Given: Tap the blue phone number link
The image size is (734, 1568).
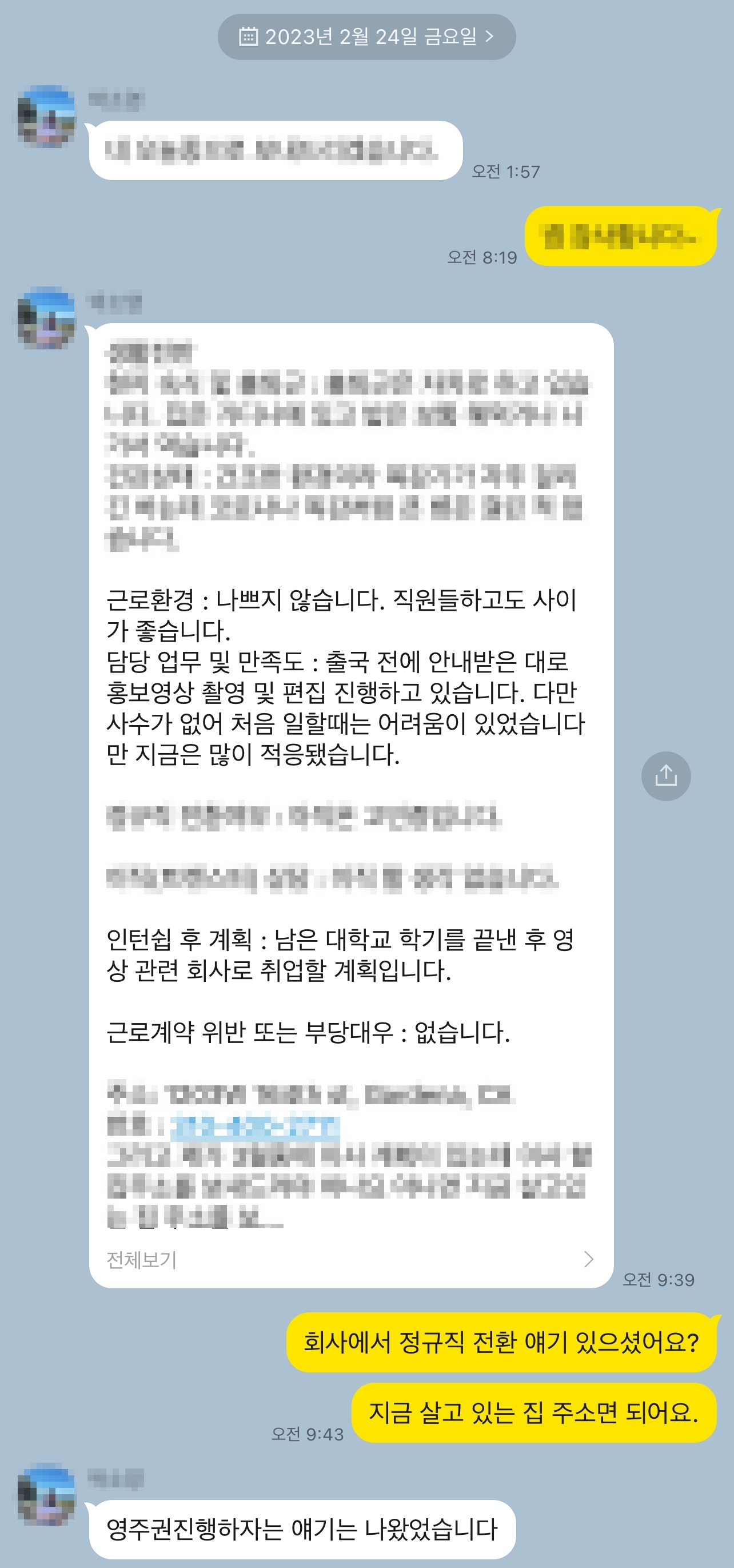Looking at the screenshot, I should (x=255, y=1127).
